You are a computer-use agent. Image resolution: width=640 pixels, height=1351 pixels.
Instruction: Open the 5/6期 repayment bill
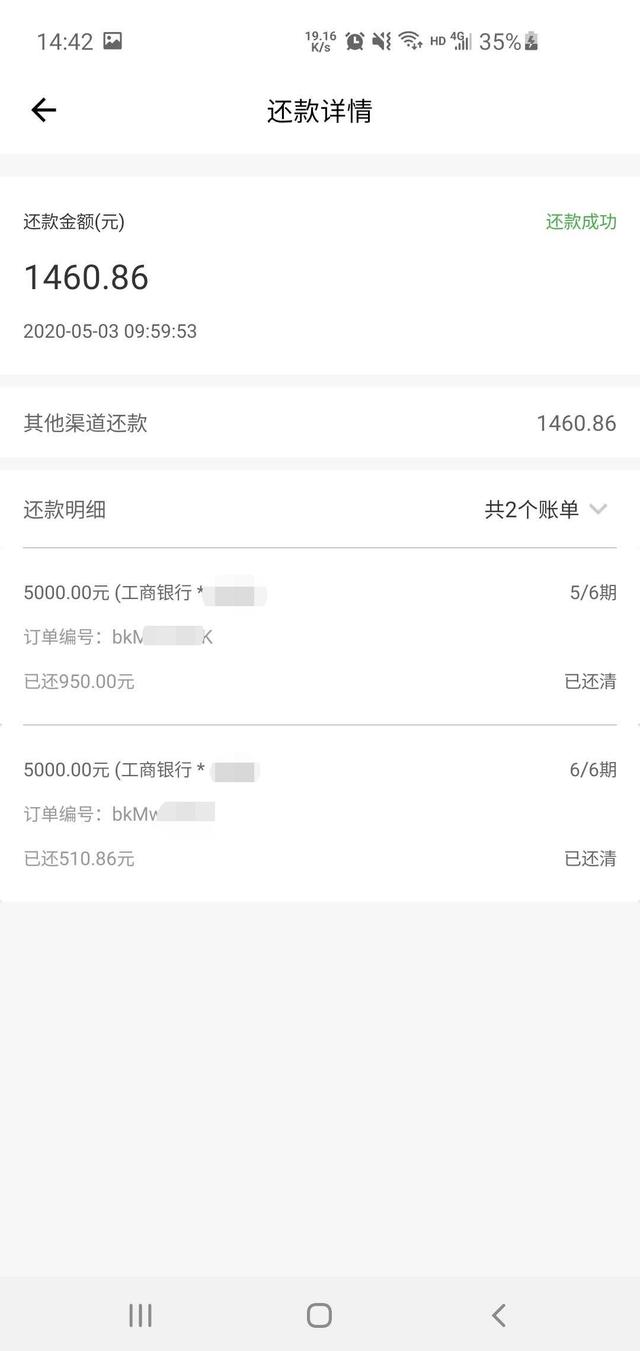point(320,636)
